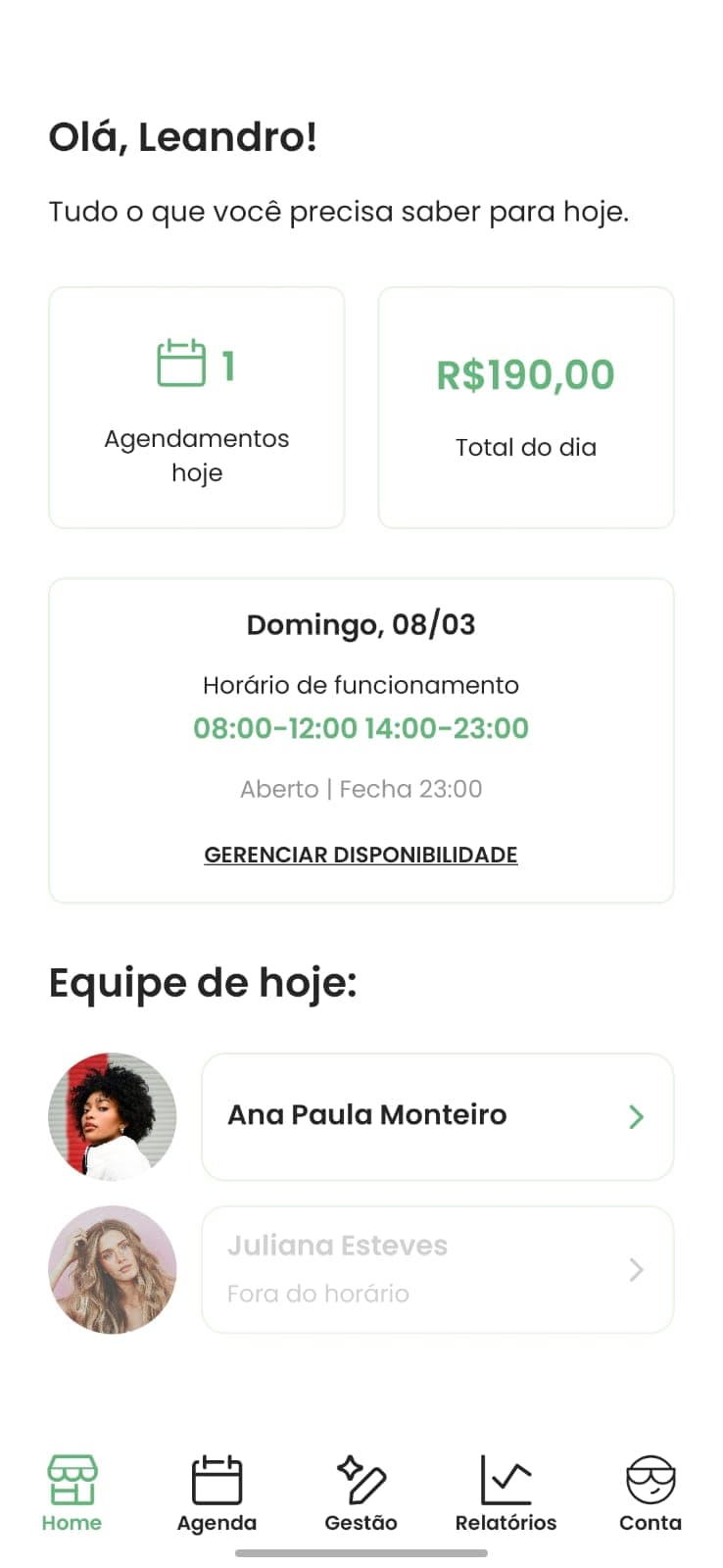The image size is (723, 1568).
Task: Tap Ana Paula Monteiro's profile photo
Action: (112, 1116)
